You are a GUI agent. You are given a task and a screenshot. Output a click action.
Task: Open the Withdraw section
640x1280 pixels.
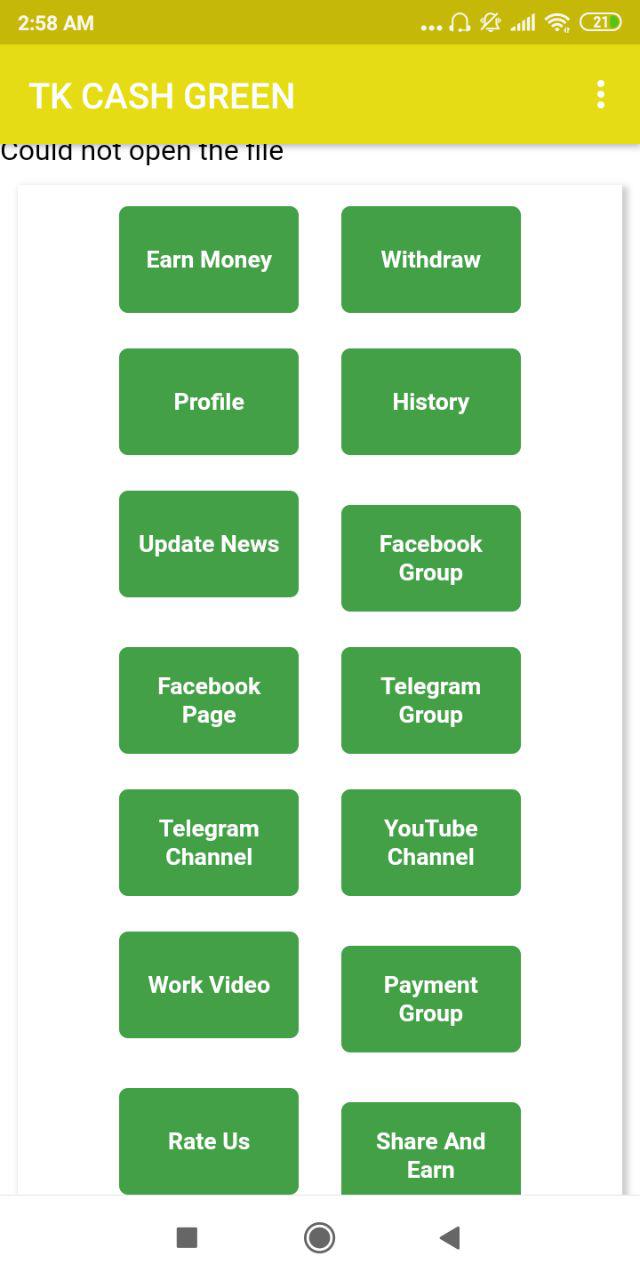click(430, 259)
